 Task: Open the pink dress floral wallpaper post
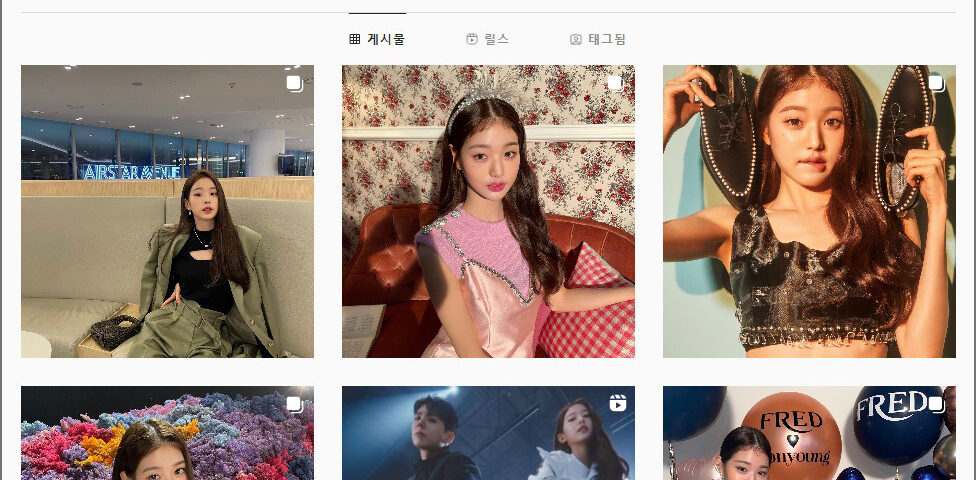488,211
